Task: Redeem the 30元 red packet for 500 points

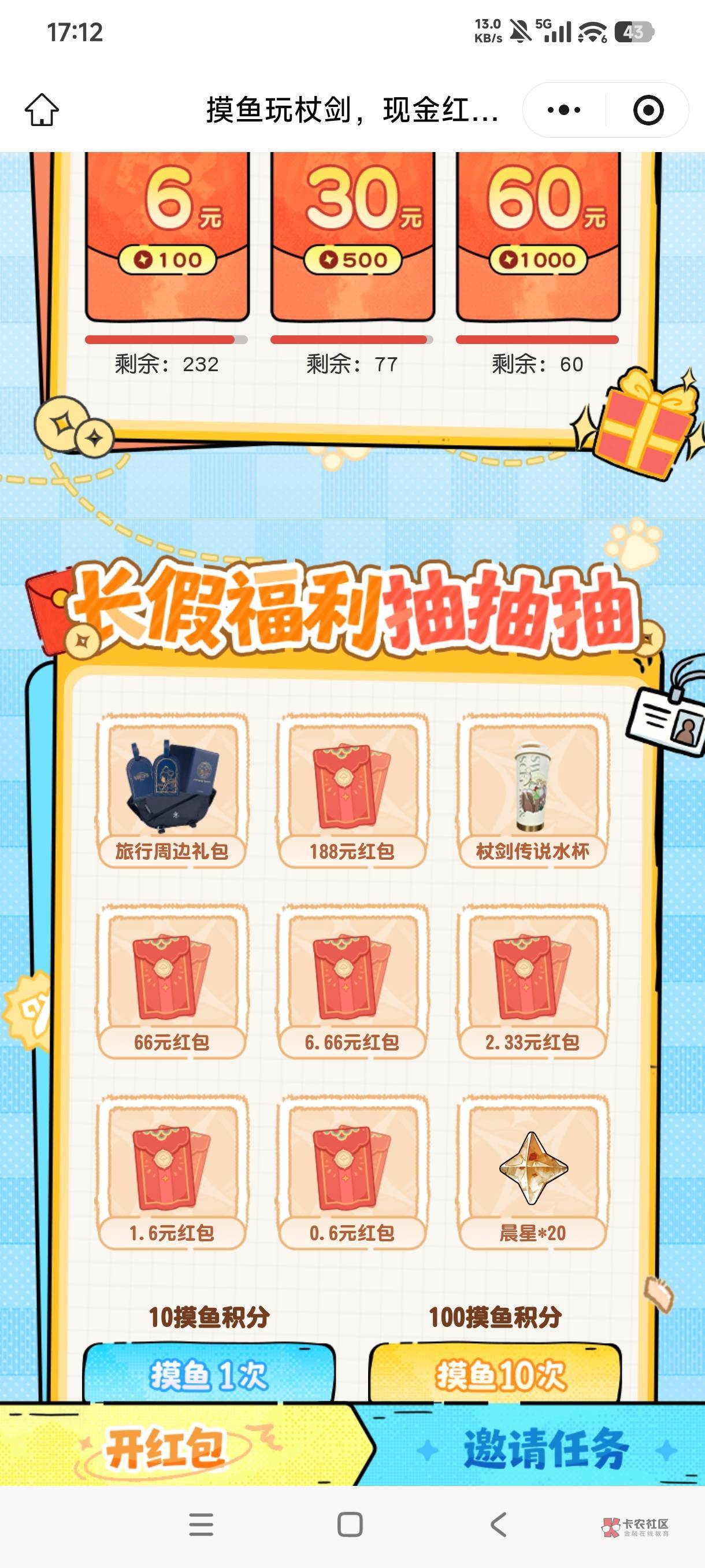Action: click(353, 235)
